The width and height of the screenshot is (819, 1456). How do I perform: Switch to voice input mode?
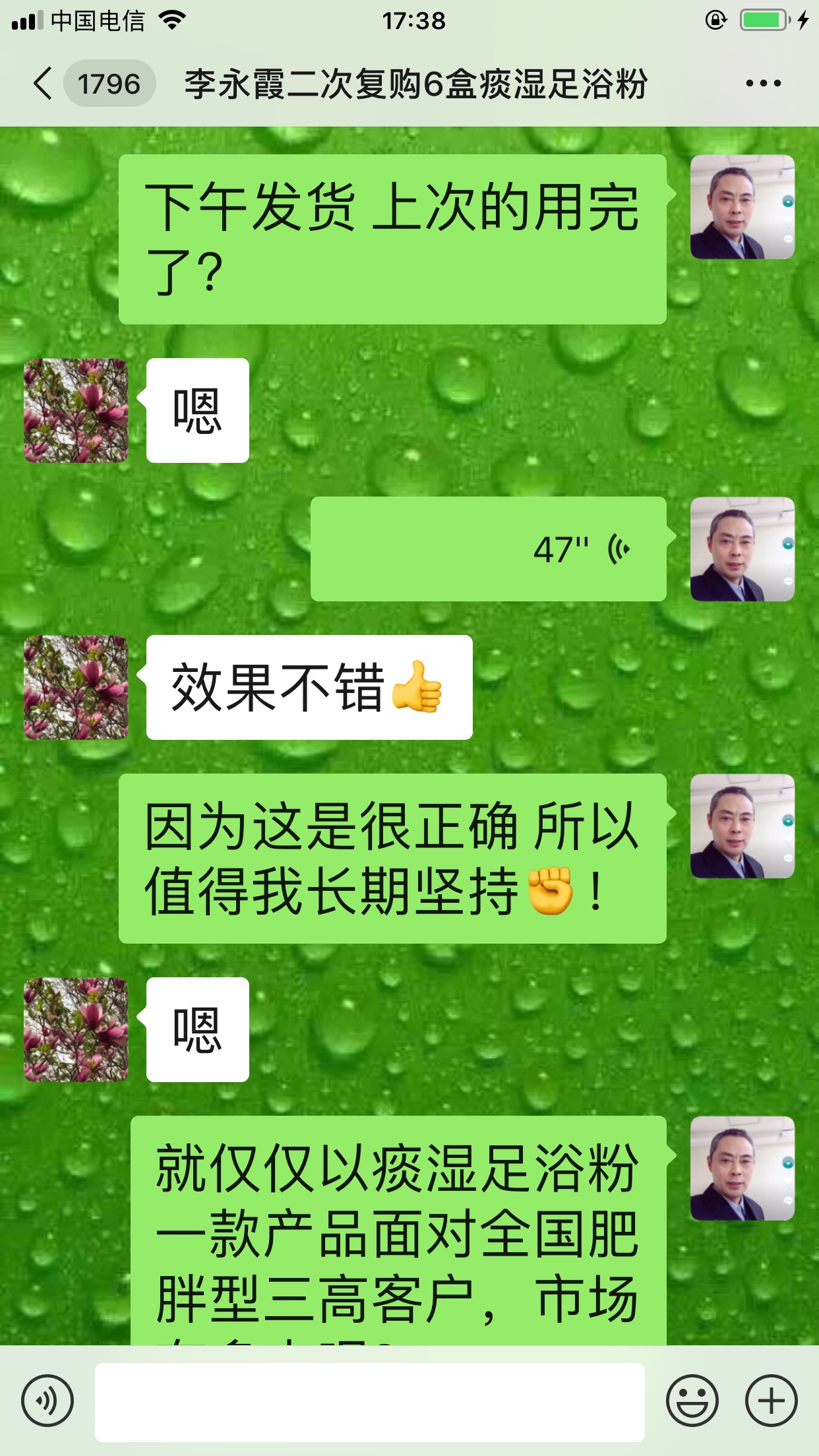47,1401
